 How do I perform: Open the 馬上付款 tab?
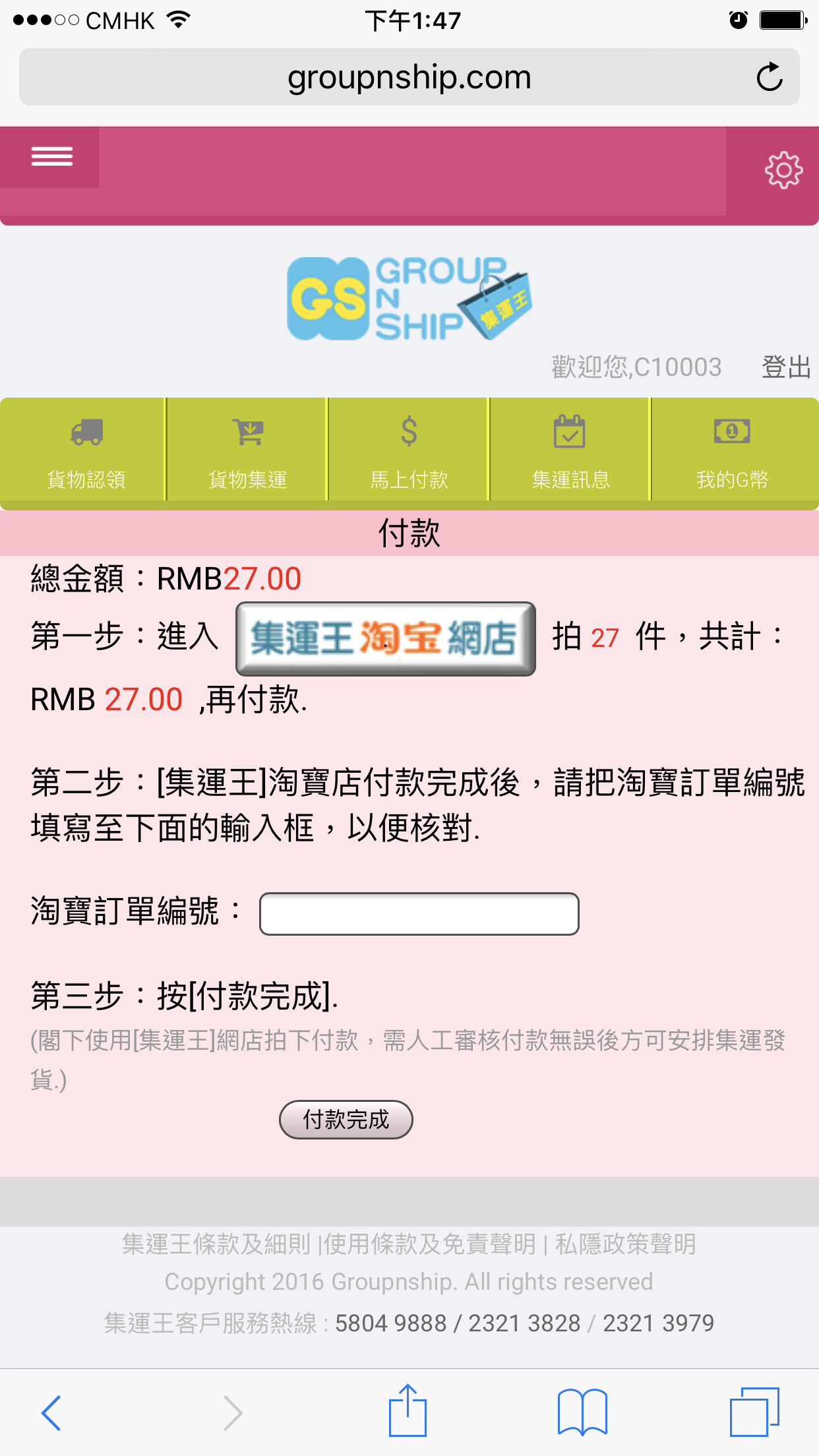[x=408, y=451]
